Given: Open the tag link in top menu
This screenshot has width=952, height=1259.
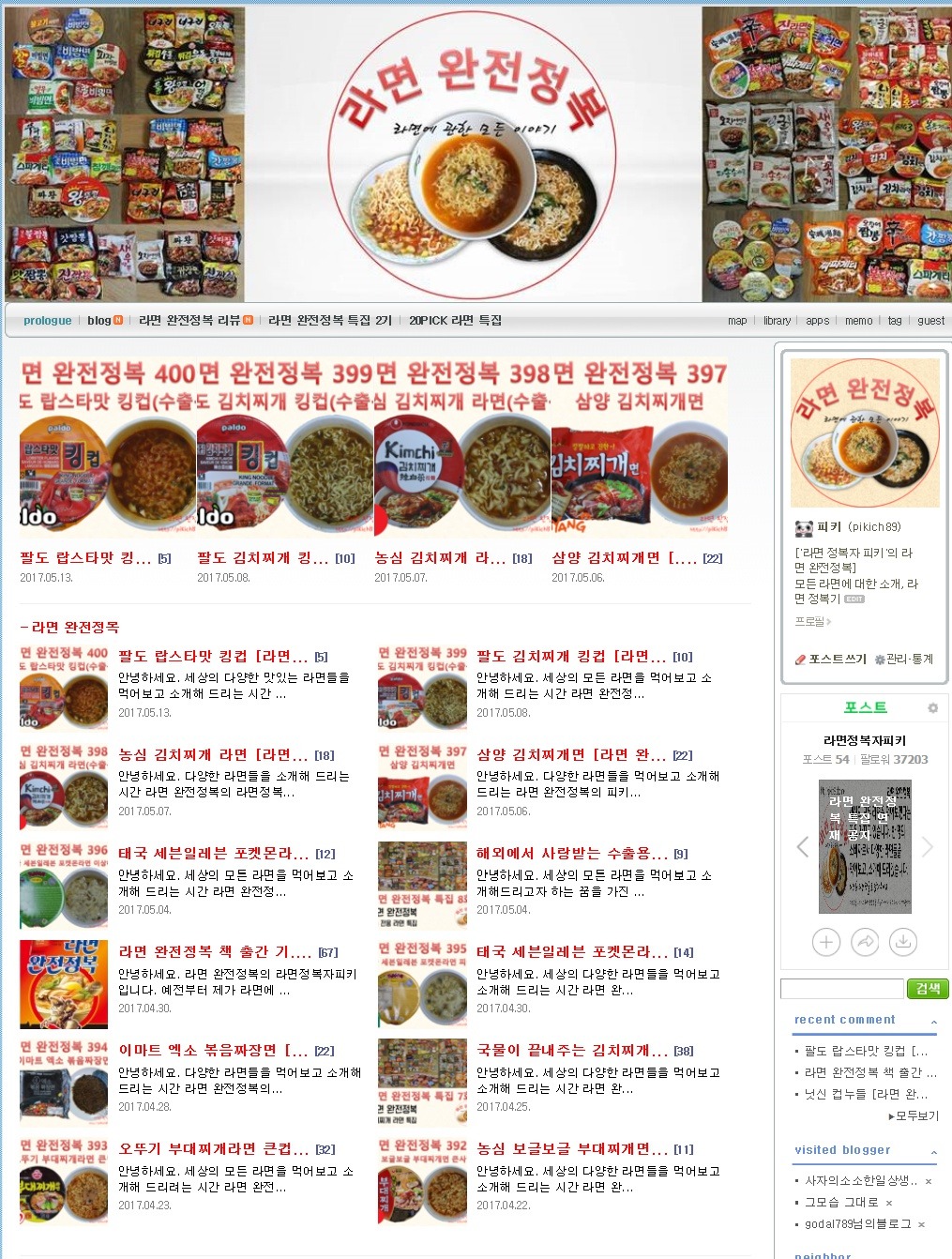Looking at the screenshot, I should pos(895,321).
